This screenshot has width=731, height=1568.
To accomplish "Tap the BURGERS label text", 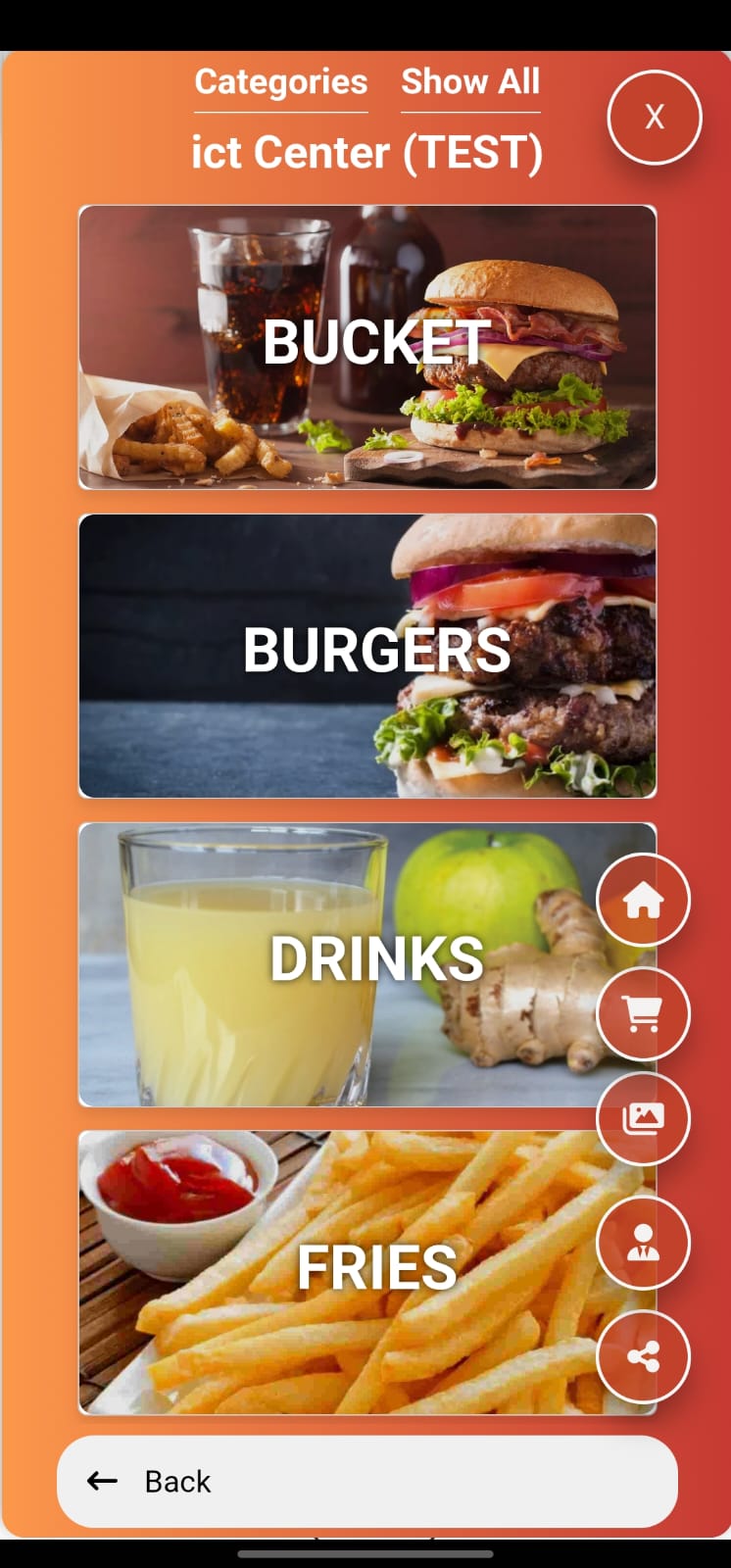I will click(375, 648).
